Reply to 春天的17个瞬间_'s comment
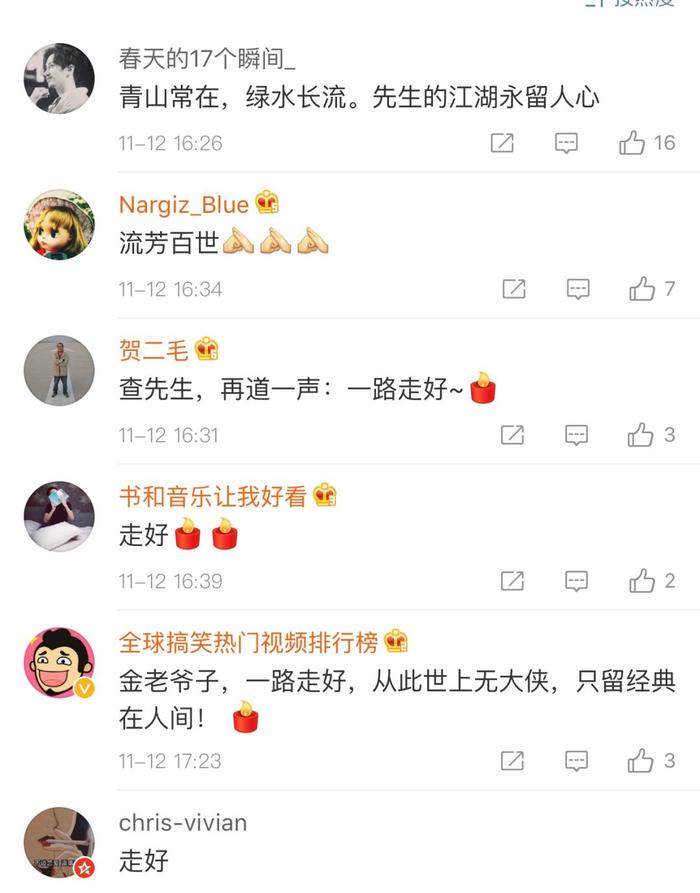700x893 pixels. 567,143
